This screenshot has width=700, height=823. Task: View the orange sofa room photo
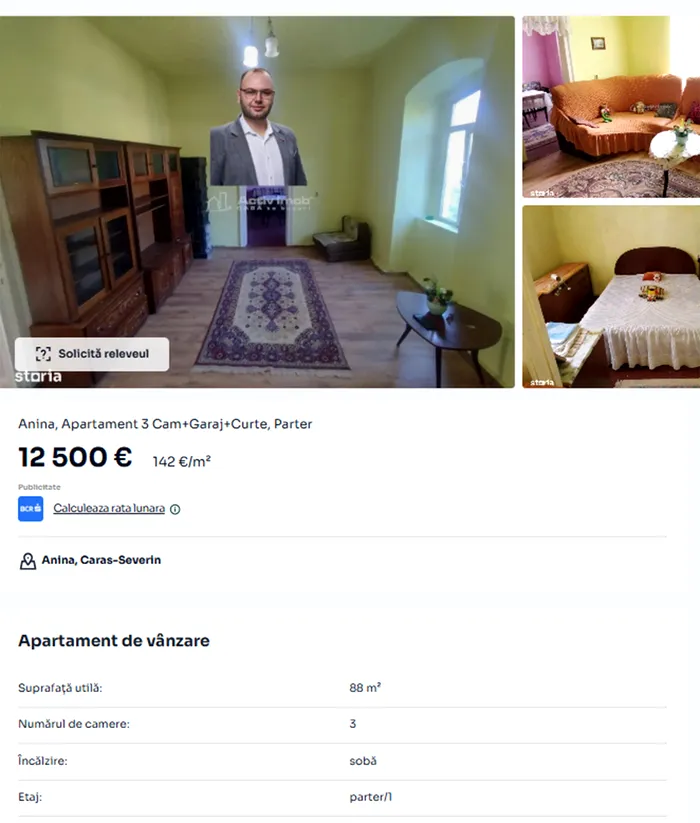pyautogui.click(x=610, y=106)
